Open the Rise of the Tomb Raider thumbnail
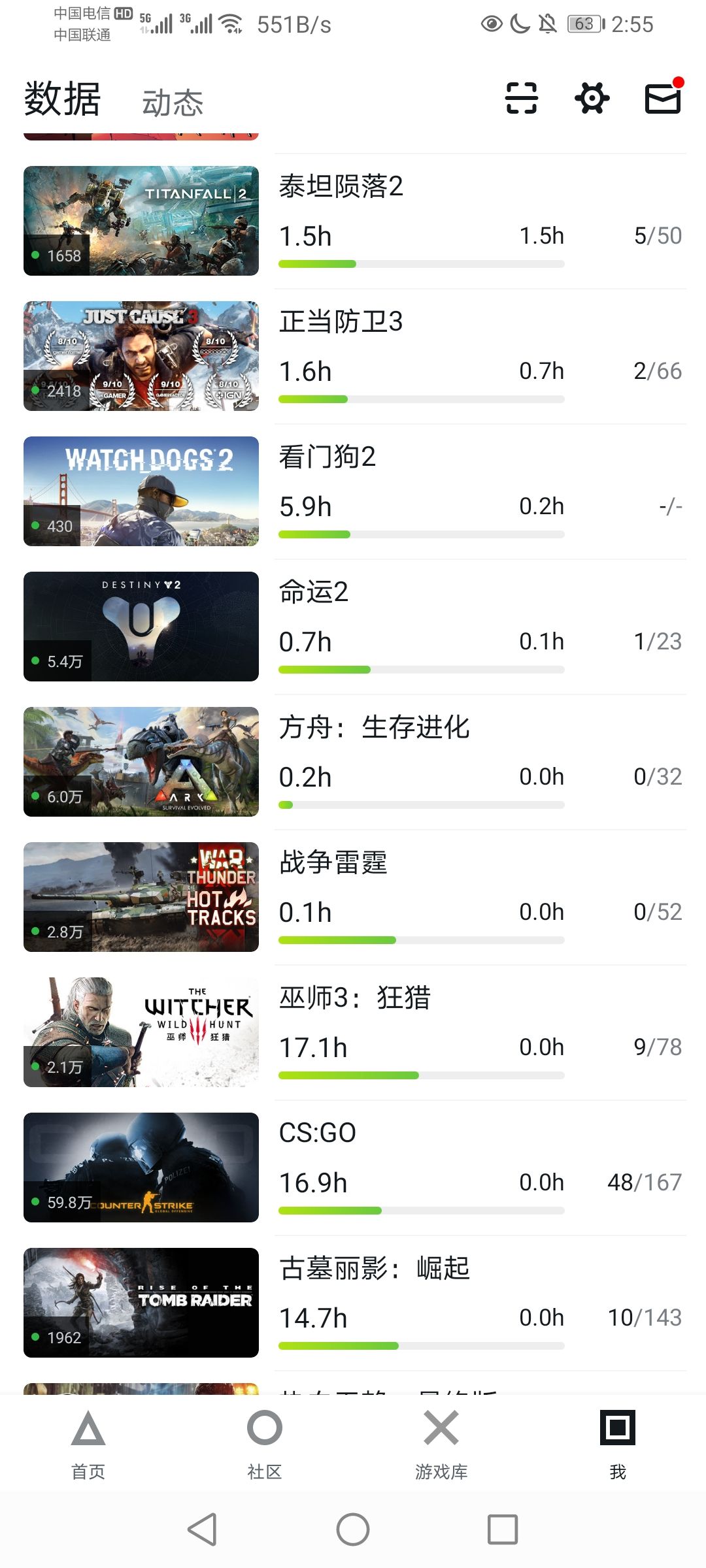The image size is (706, 1568). 141,1303
